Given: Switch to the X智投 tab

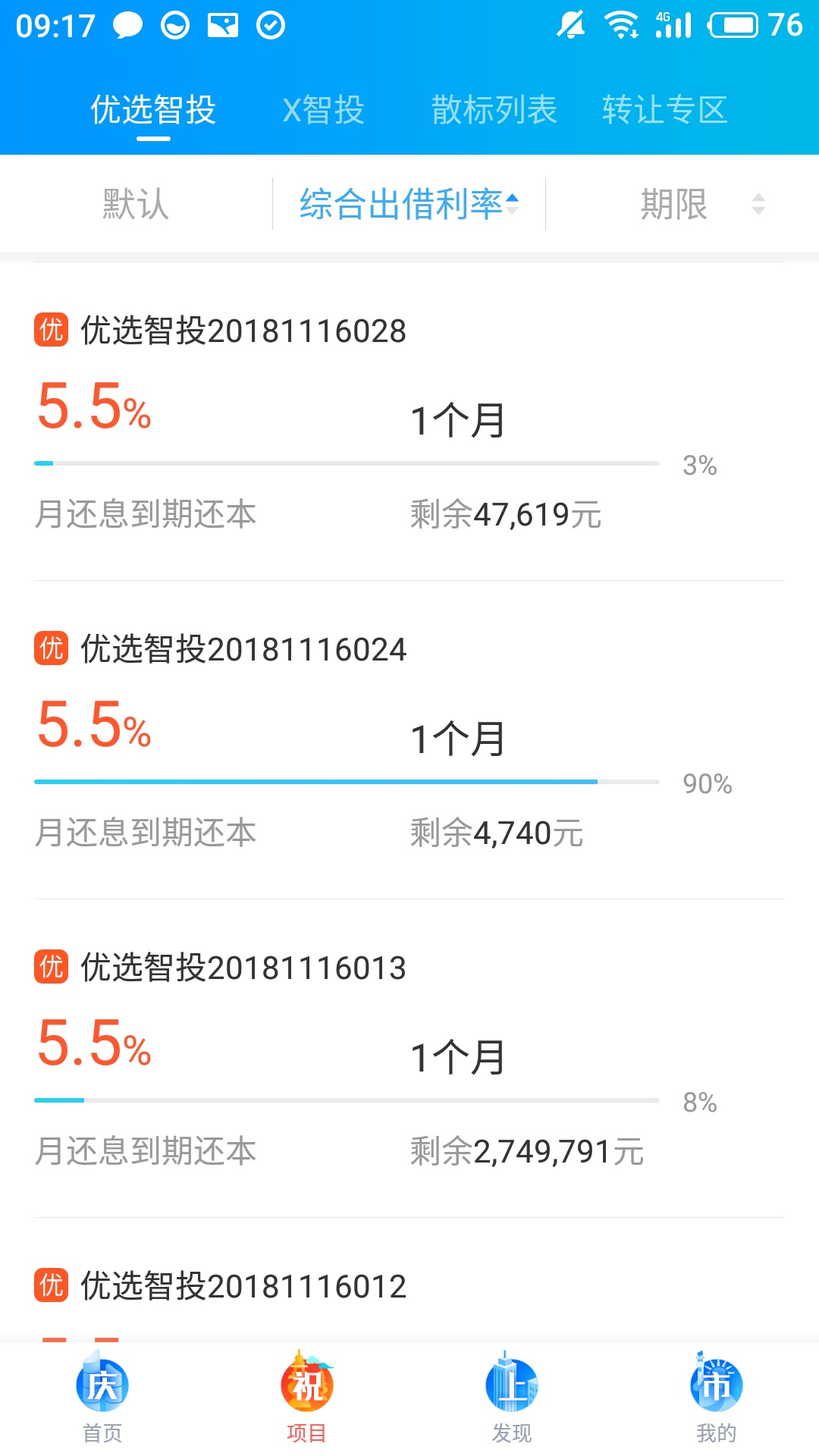Looking at the screenshot, I should [x=324, y=110].
